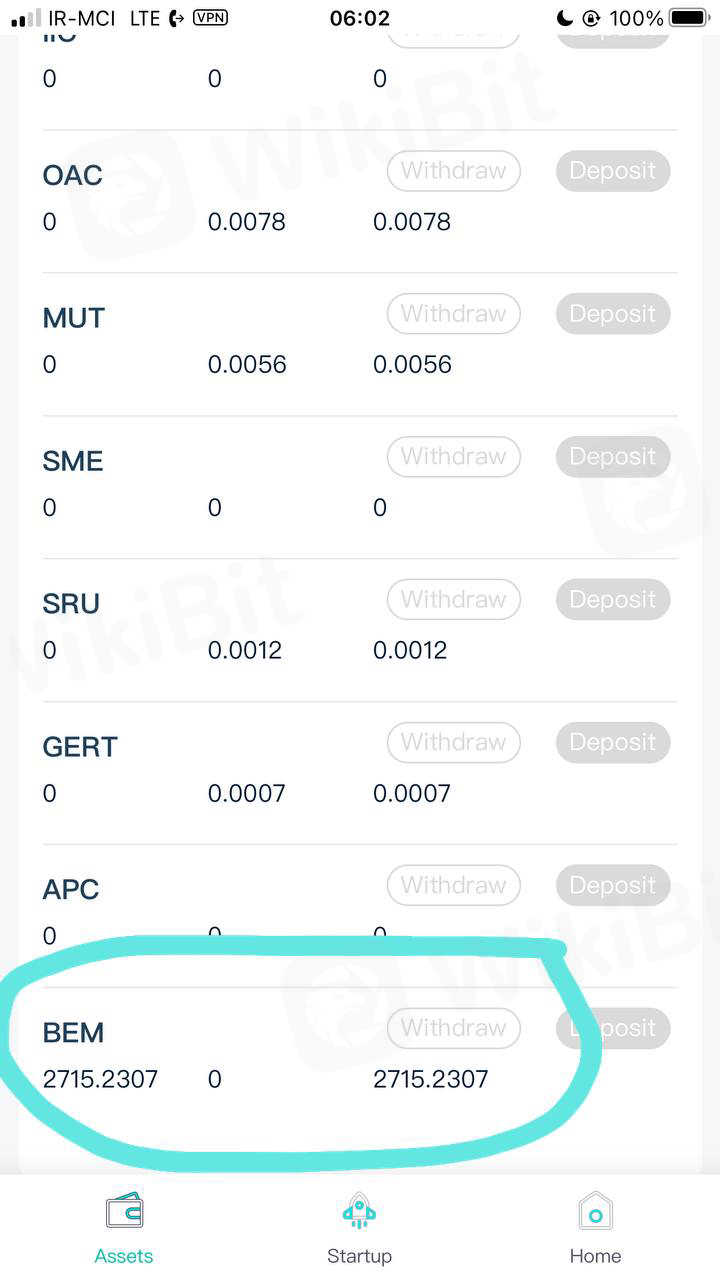The image size is (720, 1280).
Task: Deposit into OAC
Action: coord(612,171)
